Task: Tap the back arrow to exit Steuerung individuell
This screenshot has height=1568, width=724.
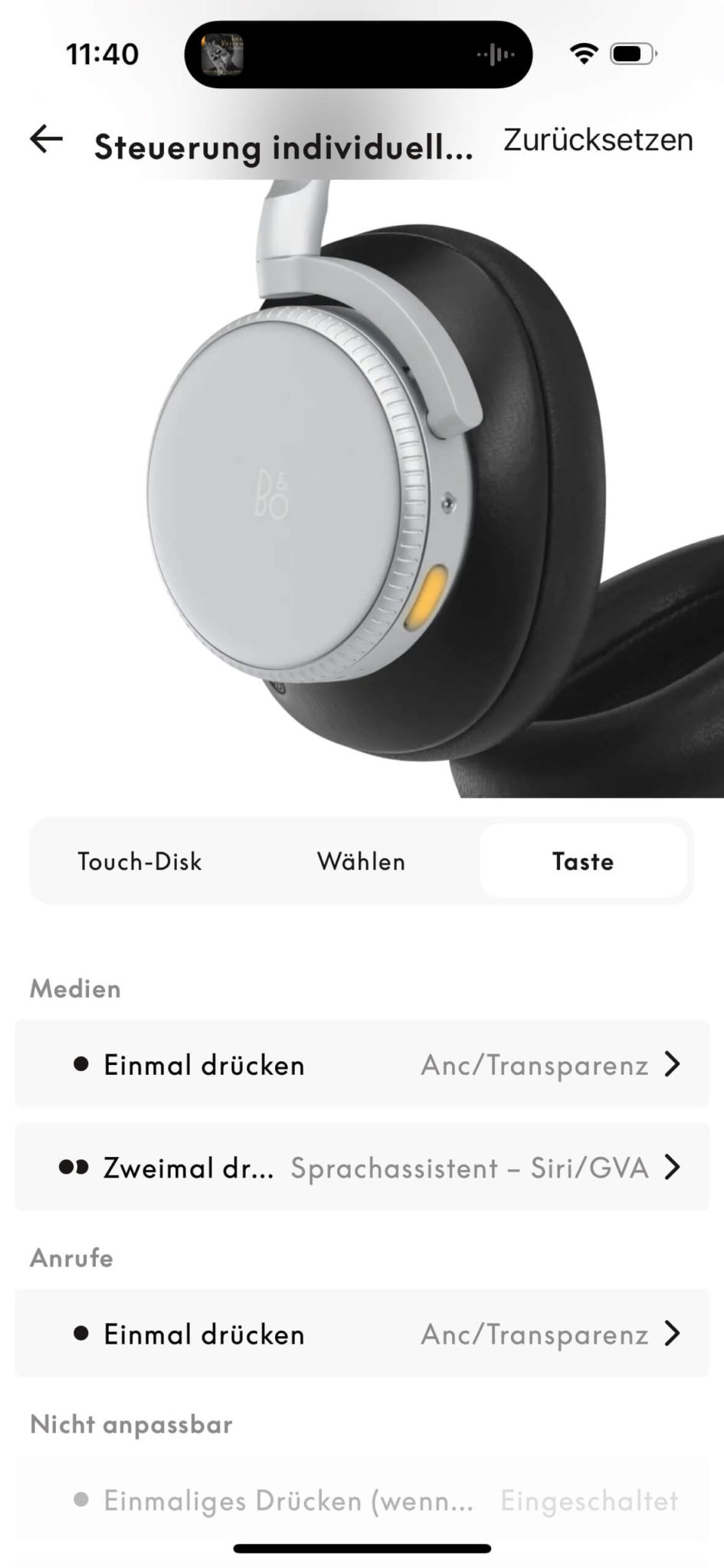Action: click(47, 139)
